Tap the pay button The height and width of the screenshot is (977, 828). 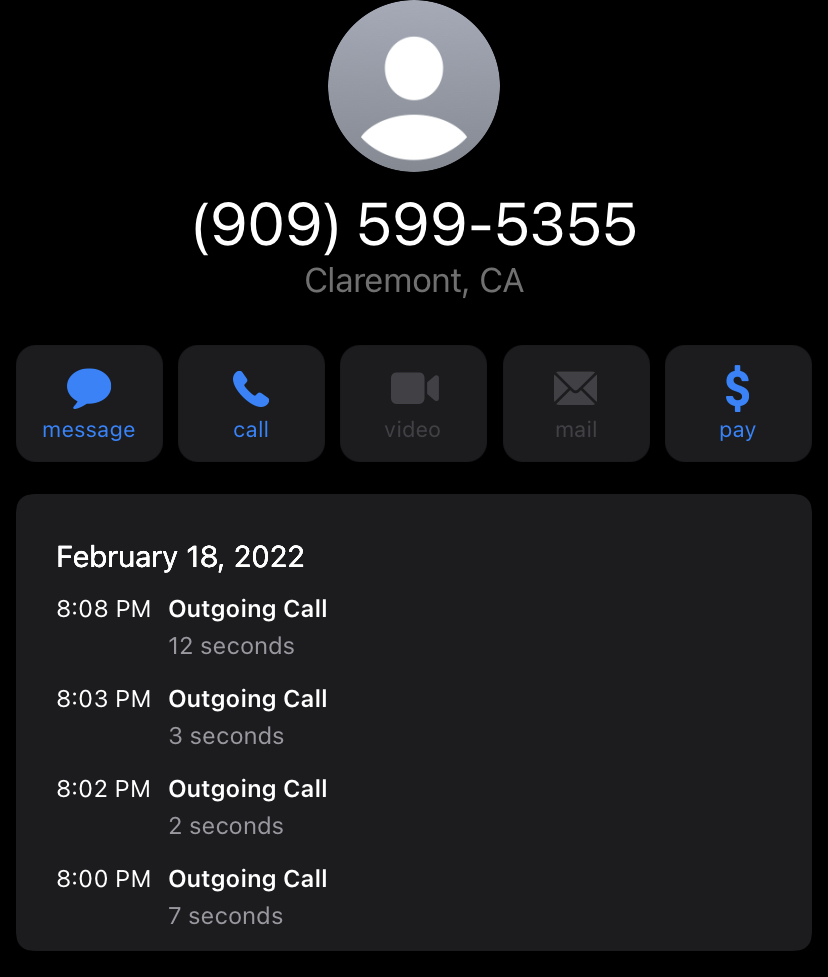(x=737, y=404)
